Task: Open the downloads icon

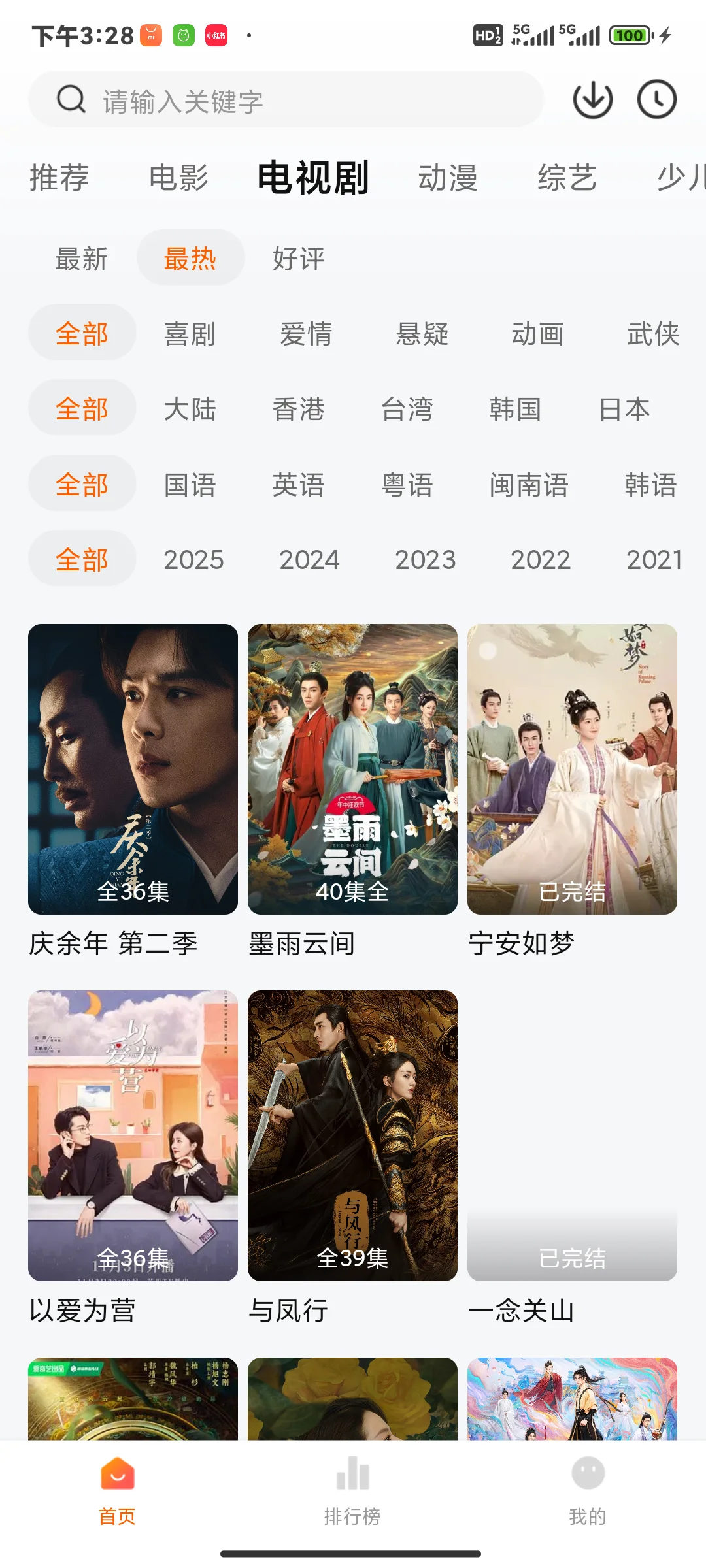Action: point(592,100)
